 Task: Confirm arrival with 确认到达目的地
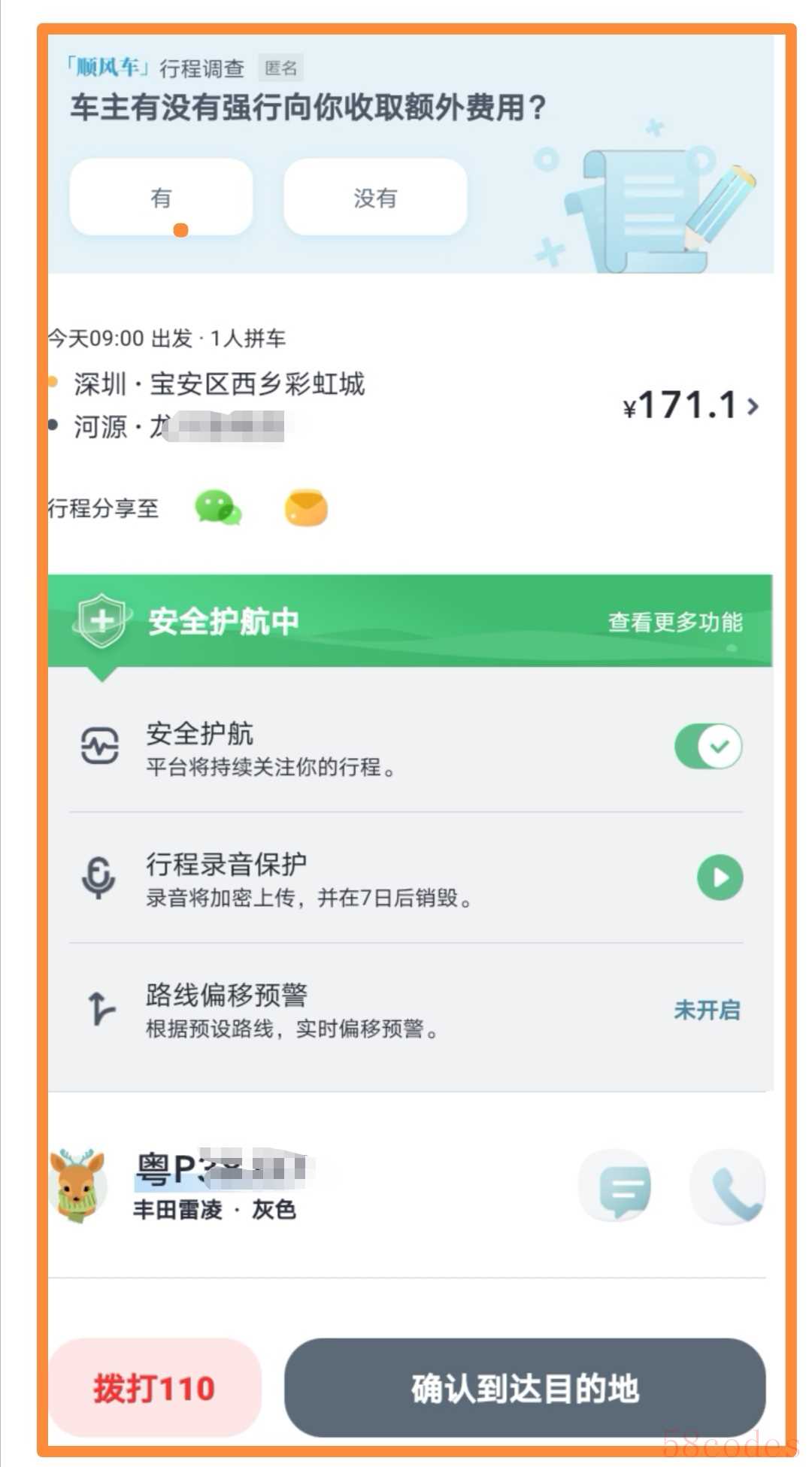pyautogui.click(x=525, y=1388)
